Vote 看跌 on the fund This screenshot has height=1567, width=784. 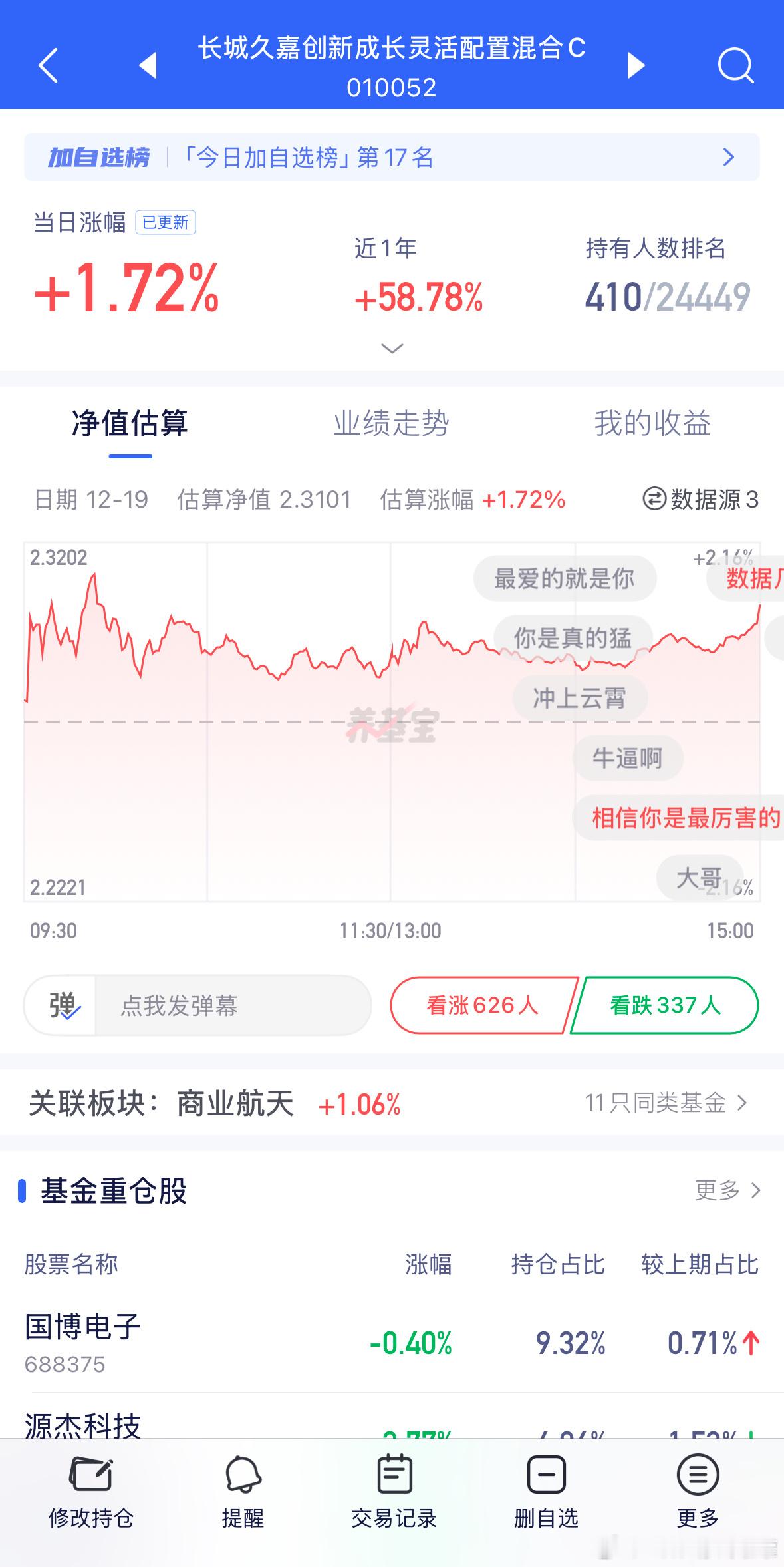click(665, 1006)
